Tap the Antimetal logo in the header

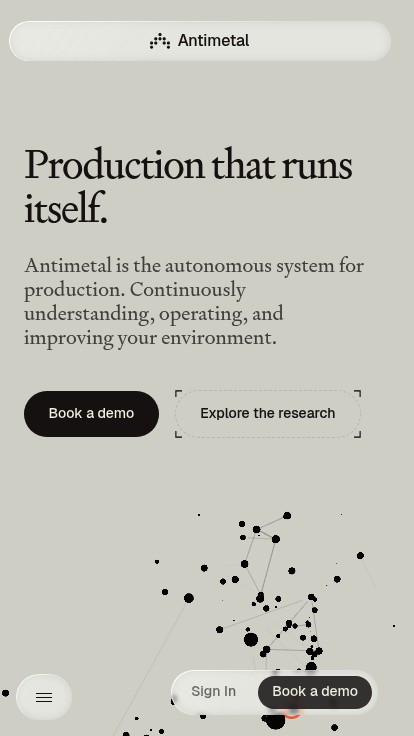(x=199, y=41)
